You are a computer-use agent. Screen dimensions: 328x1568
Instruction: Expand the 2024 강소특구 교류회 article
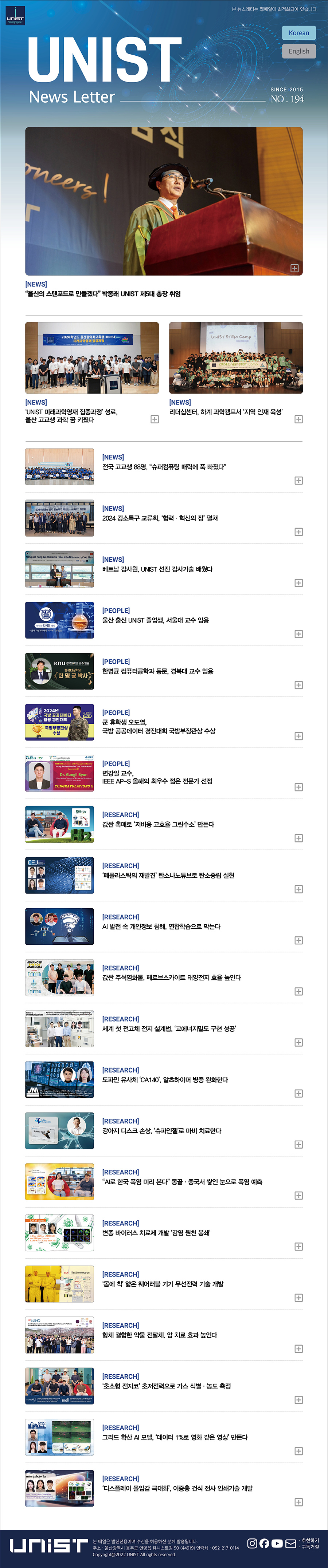(x=298, y=532)
